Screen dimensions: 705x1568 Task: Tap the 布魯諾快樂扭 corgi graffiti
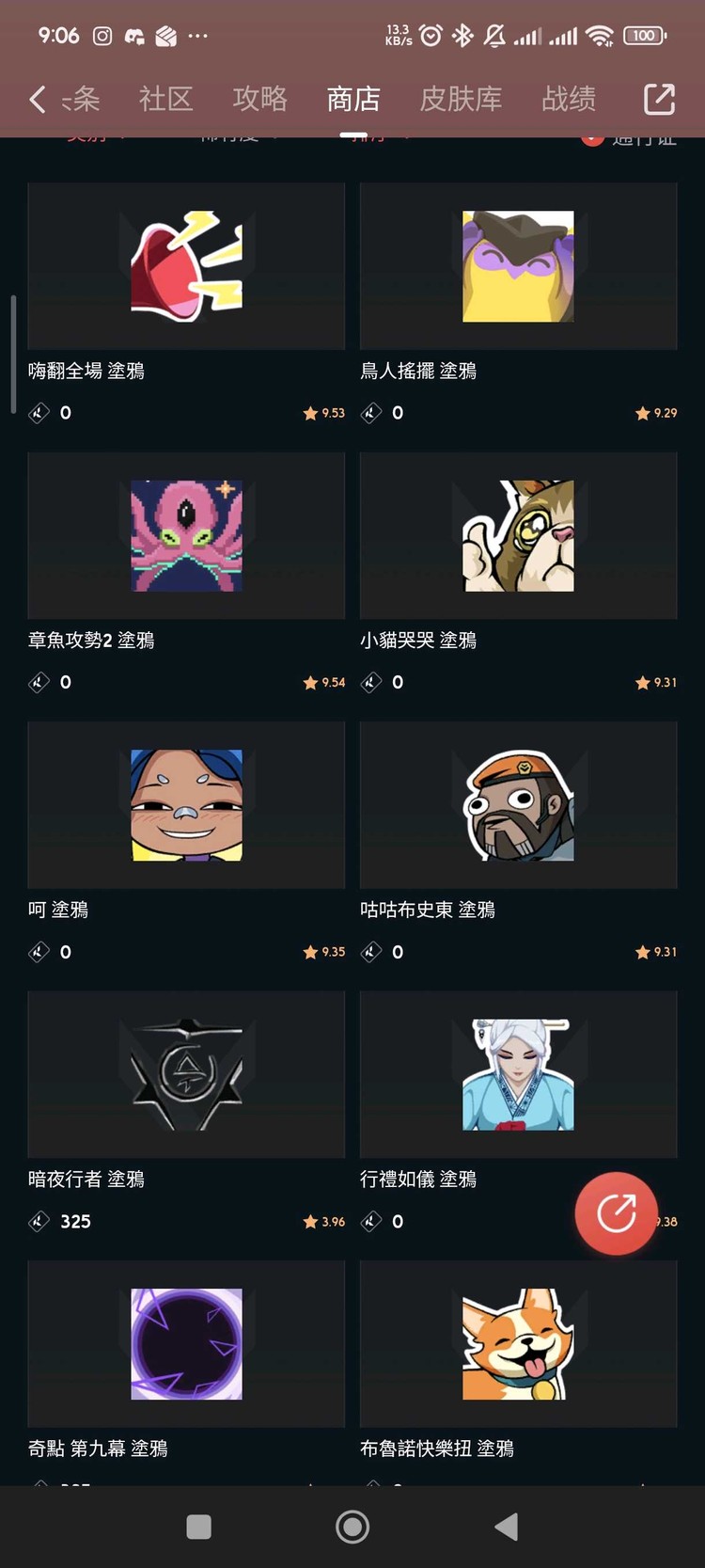tap(518, 1342)
